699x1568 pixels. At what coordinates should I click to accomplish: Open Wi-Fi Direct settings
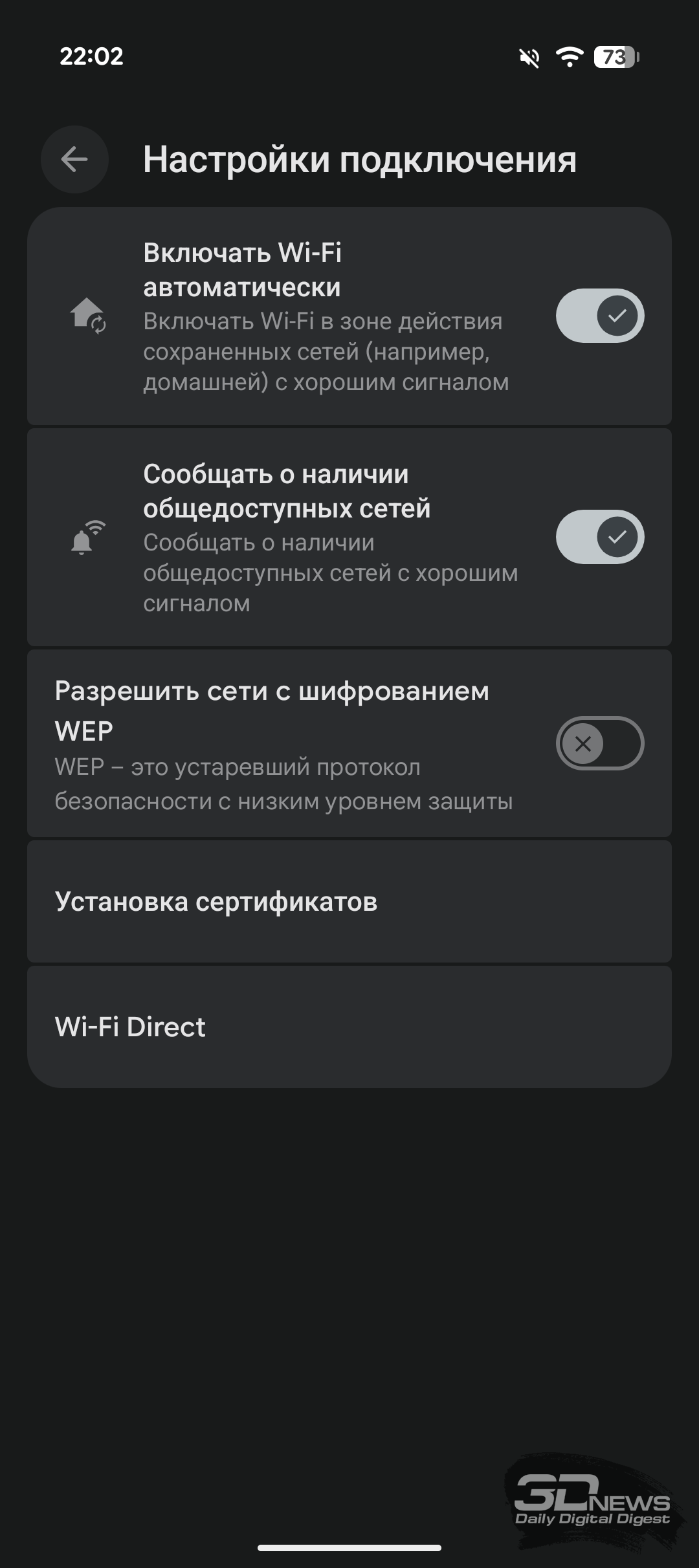click(x=349, y=1027)
